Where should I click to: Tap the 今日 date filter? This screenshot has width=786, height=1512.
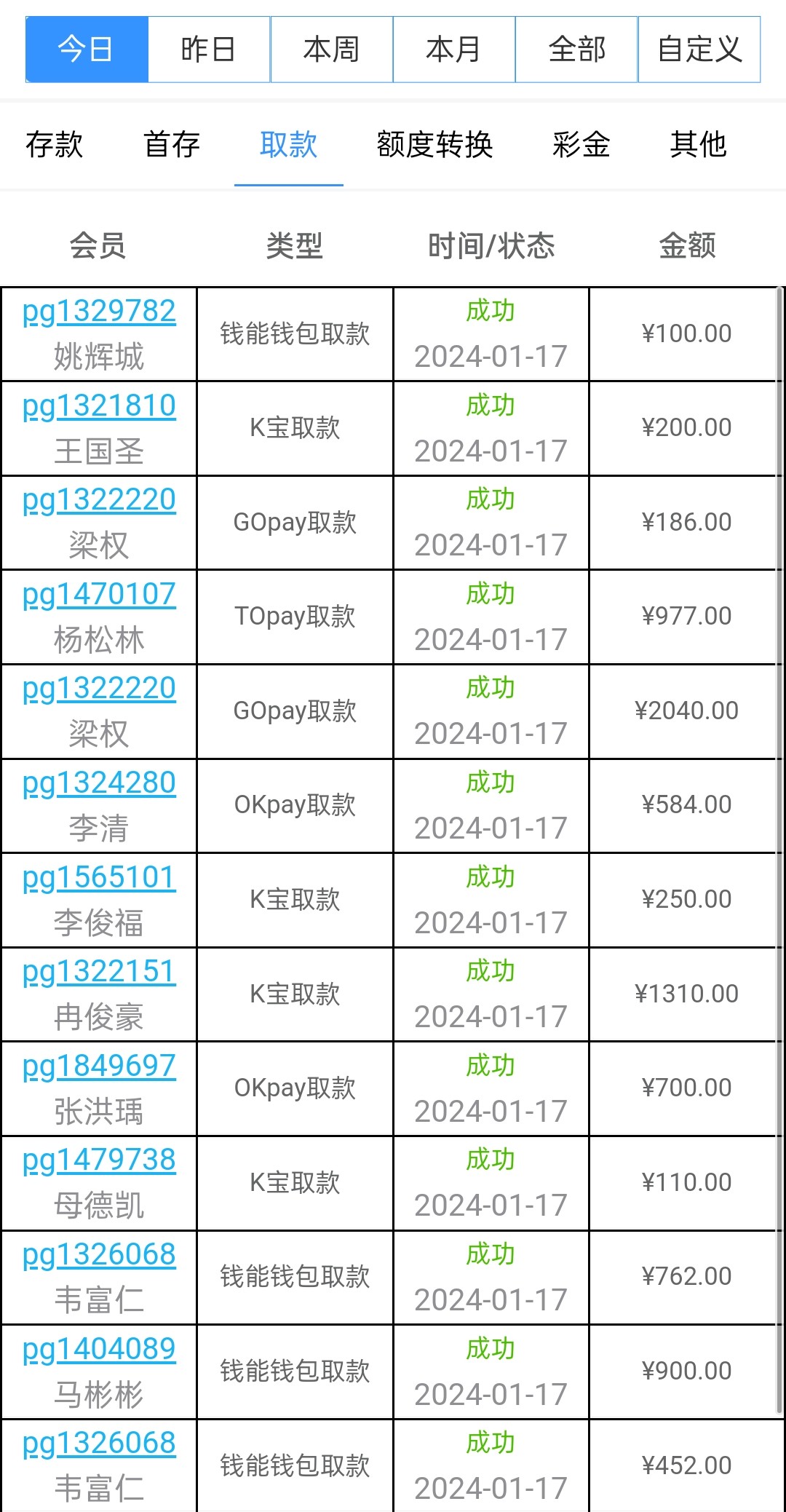(x=87, y=50)
